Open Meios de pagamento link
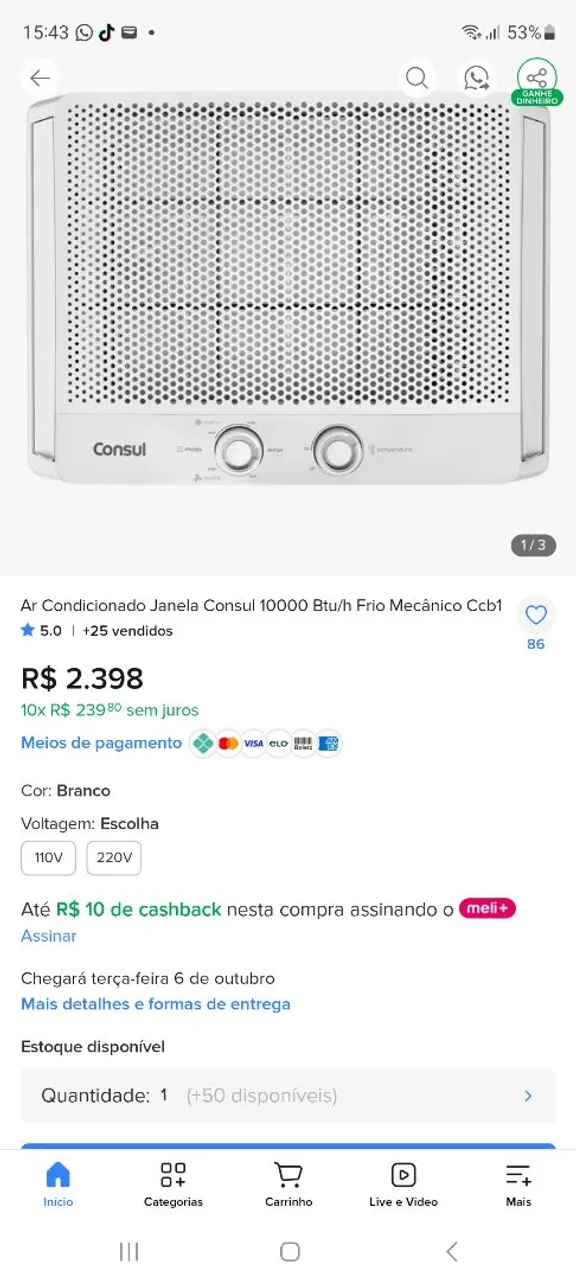Viewport: 576px width, 1280px height. tap(101, 743)
